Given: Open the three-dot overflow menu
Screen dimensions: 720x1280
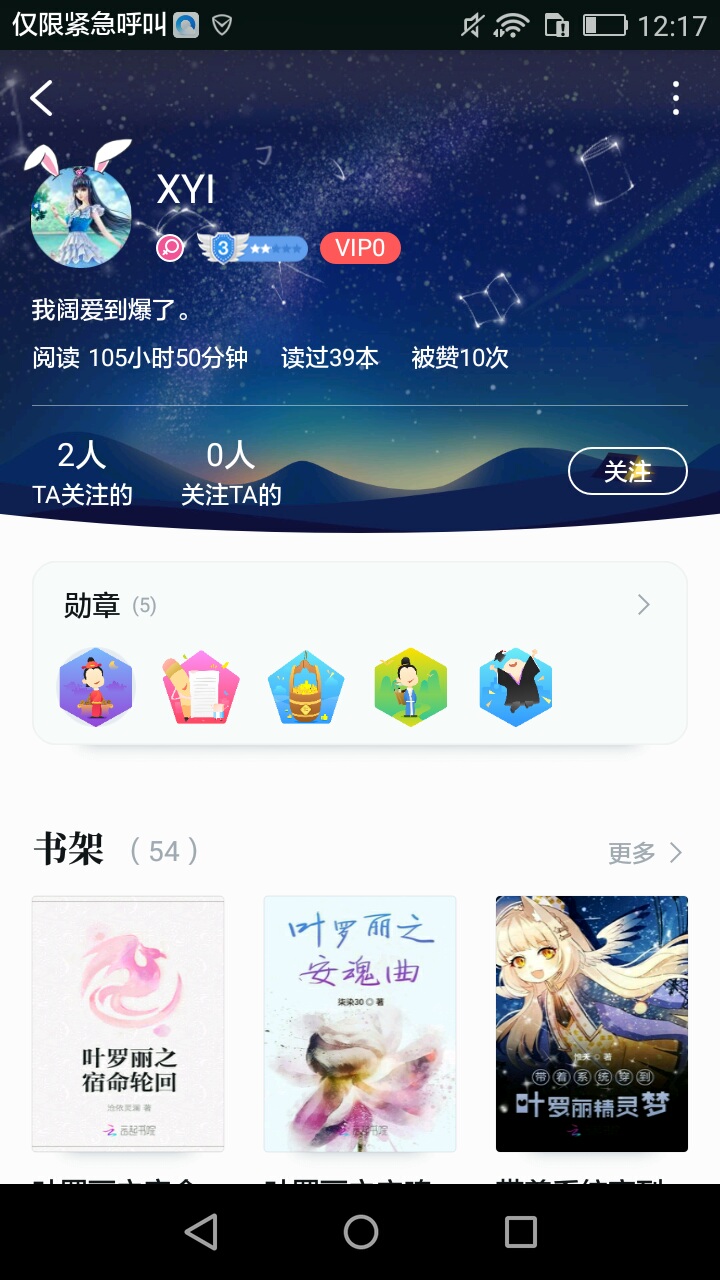Looking at the screenshot, I should click(676, 98).
